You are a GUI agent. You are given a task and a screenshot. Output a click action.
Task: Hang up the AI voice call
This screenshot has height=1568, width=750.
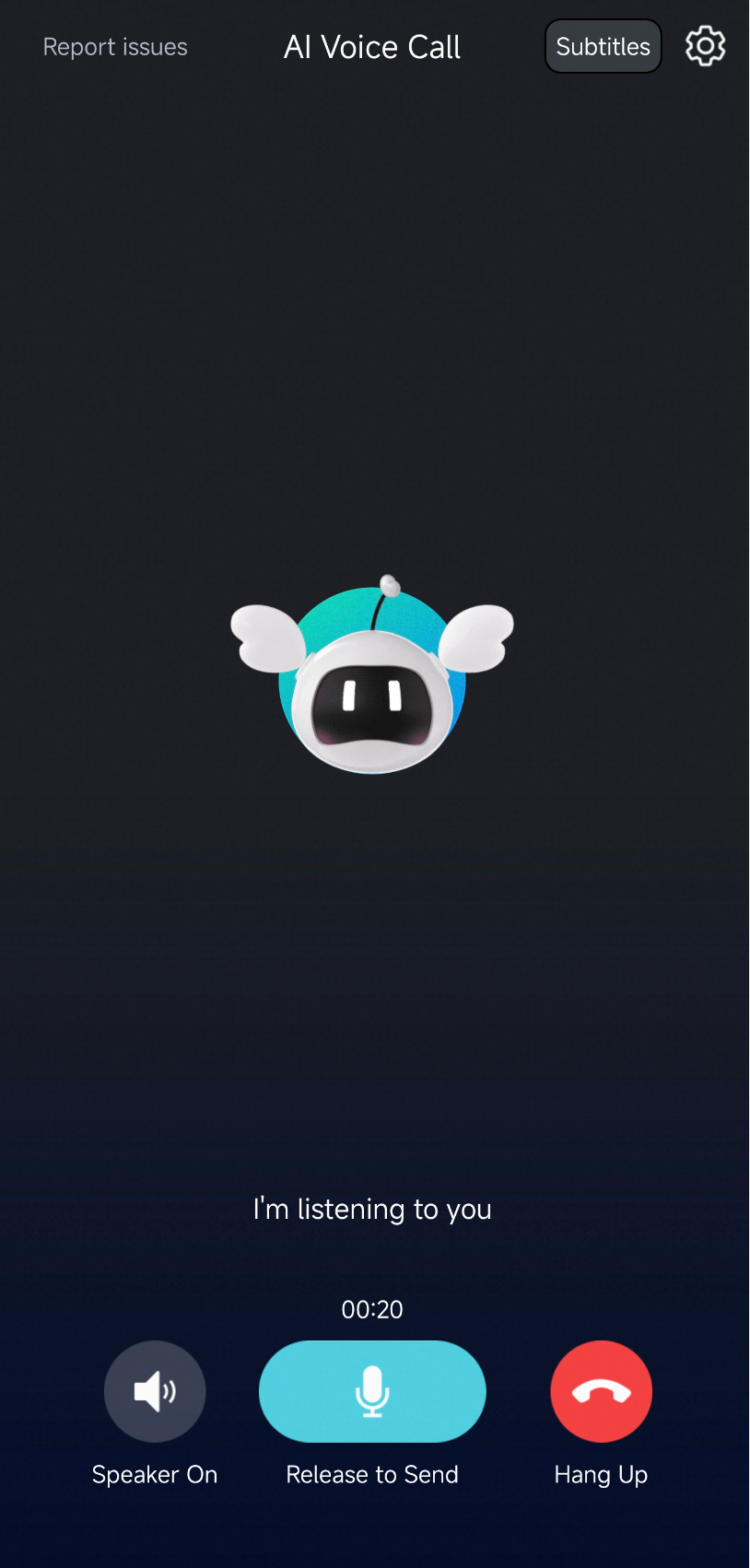pos(601,1390)
